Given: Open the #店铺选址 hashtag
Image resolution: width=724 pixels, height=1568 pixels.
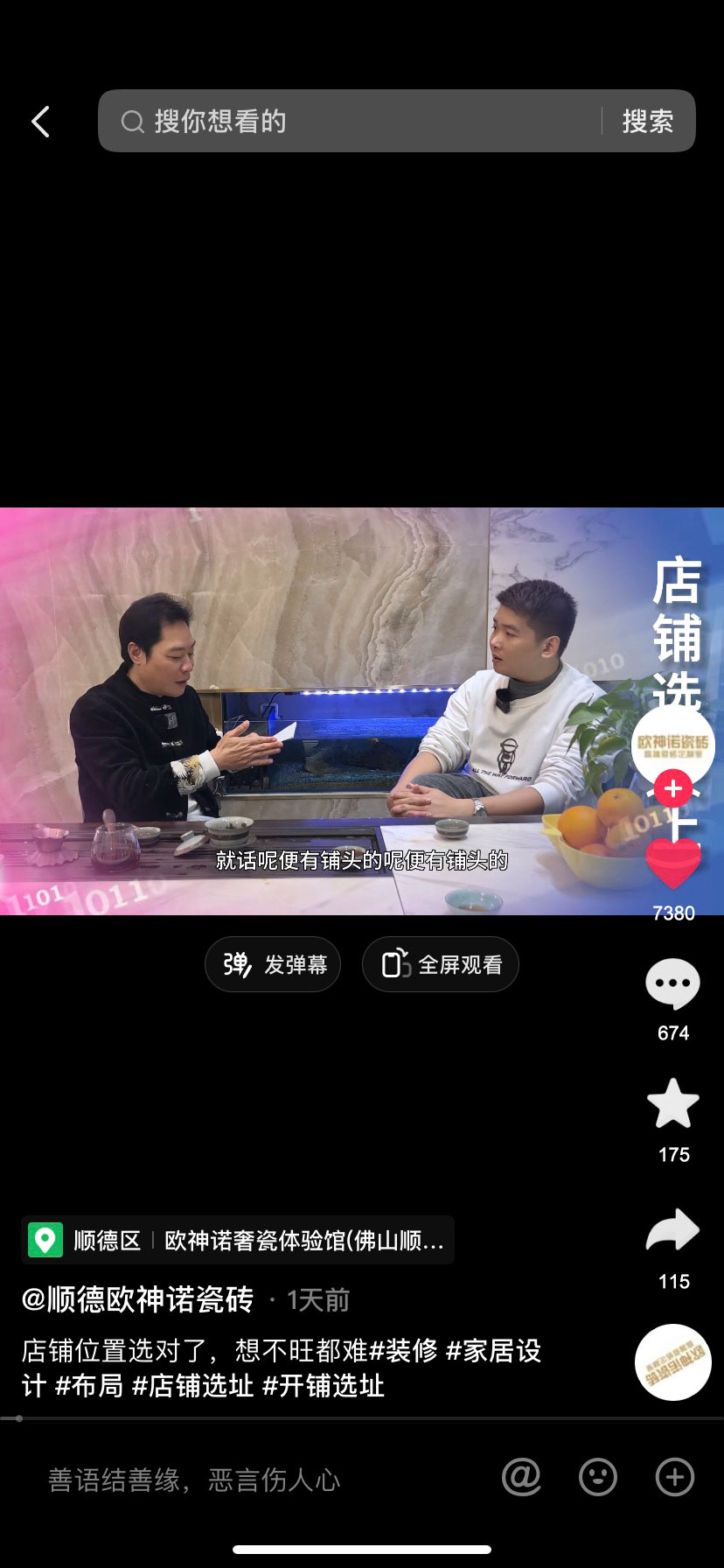Looking at the screenshot, I should (x=192, y=1386).
